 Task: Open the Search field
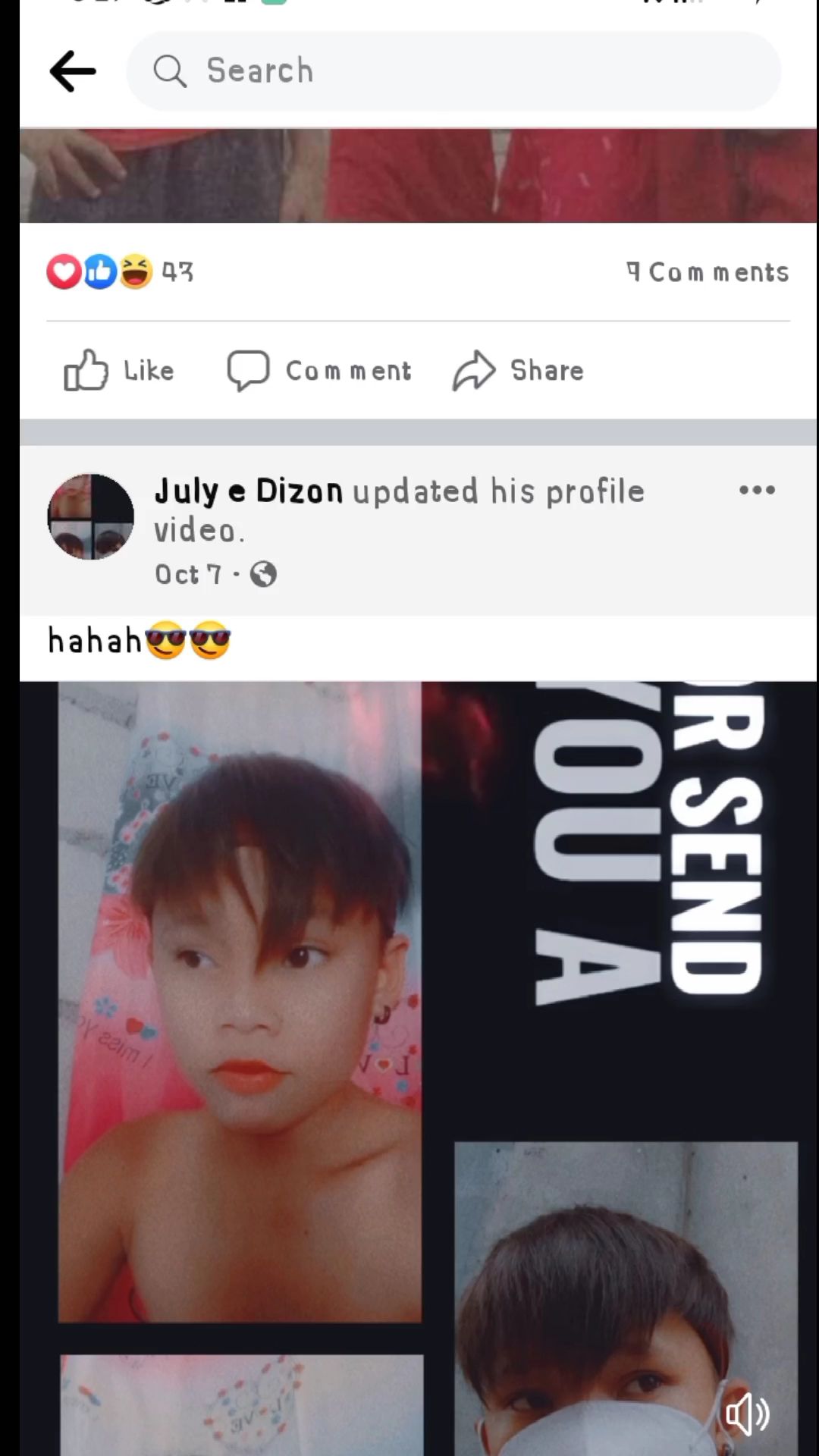(453, 71)
